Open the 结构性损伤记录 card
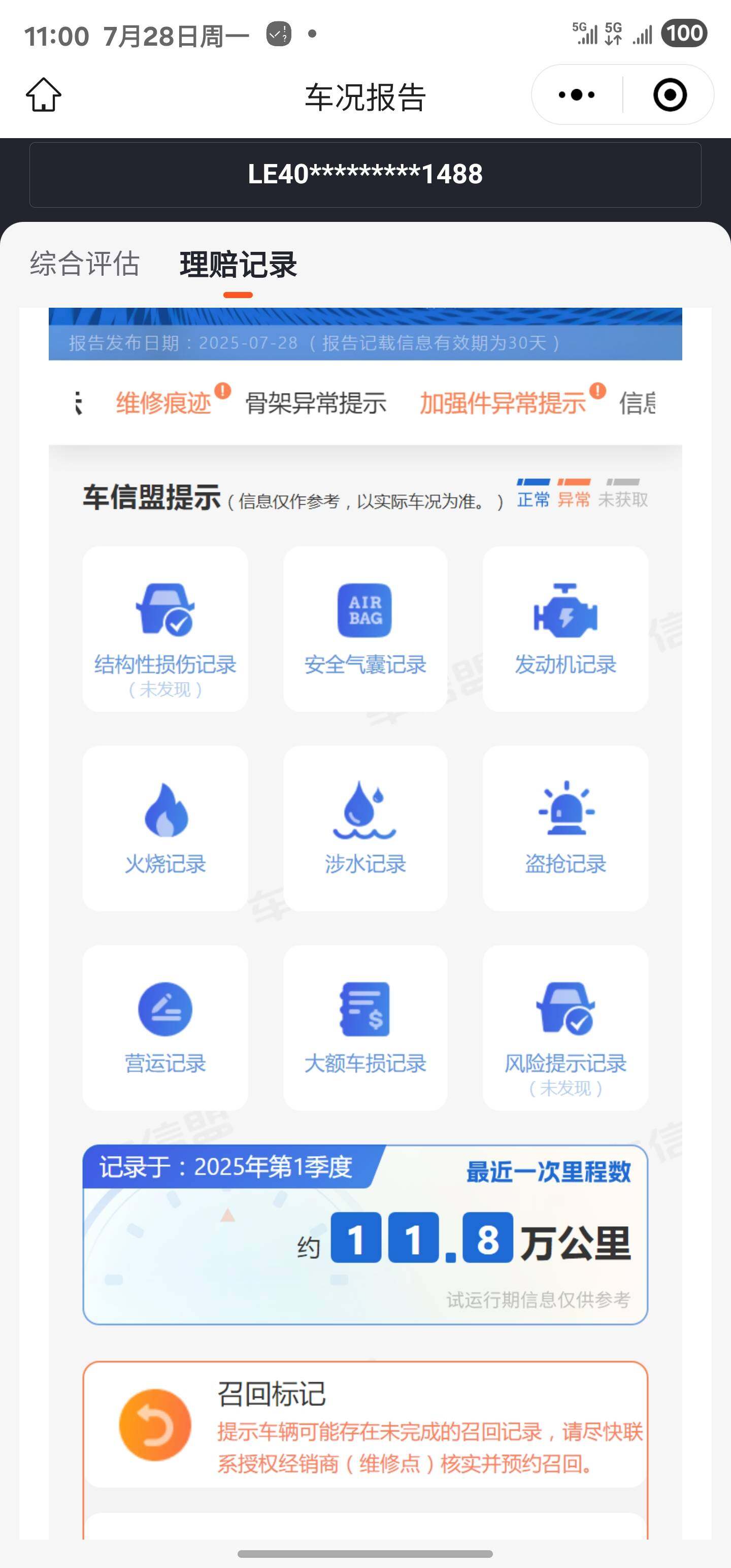Viewport: 731px width, 1568px height. coord(165,629)
